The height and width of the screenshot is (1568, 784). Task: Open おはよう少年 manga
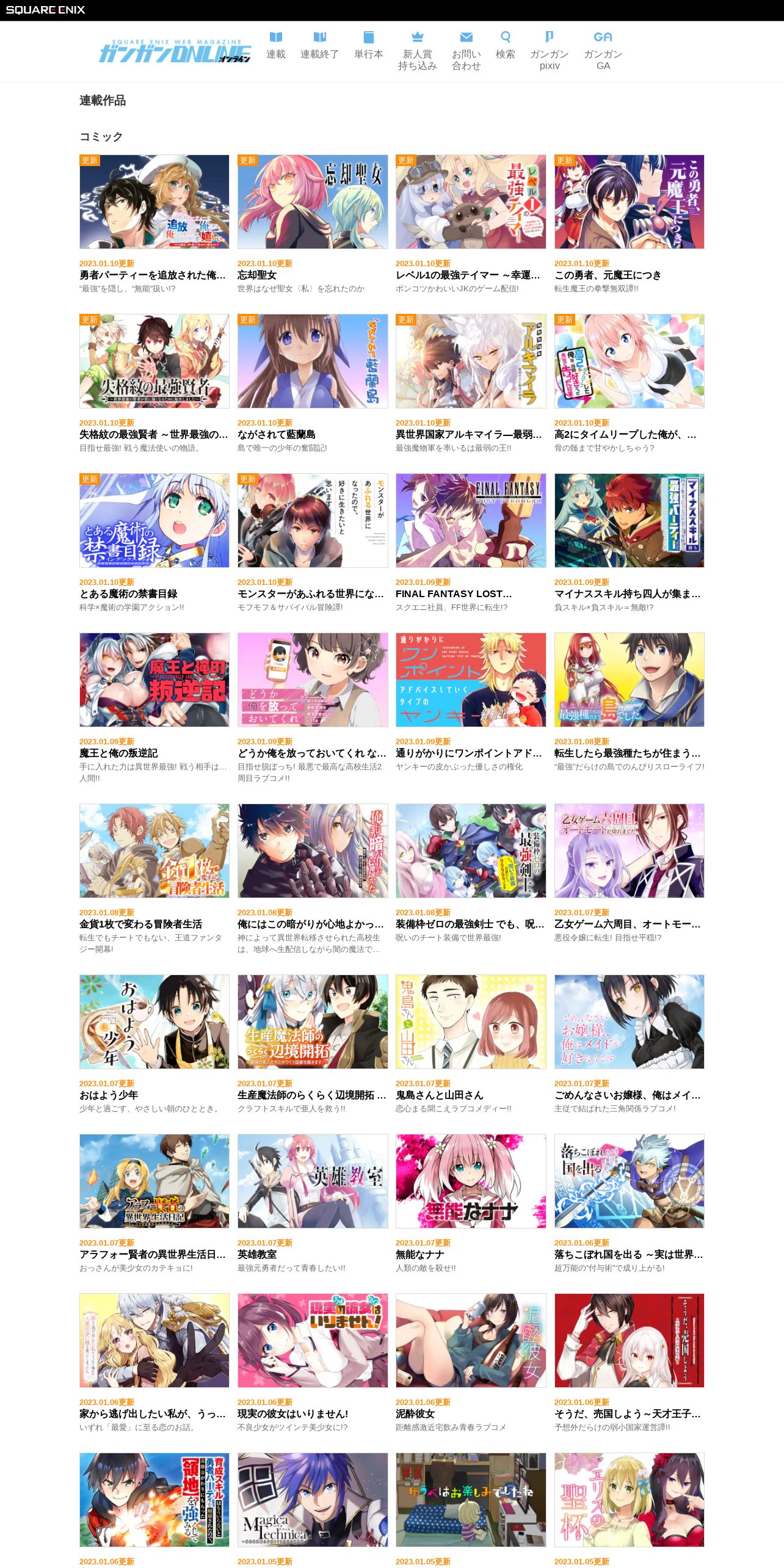(x=154, y=1045)
